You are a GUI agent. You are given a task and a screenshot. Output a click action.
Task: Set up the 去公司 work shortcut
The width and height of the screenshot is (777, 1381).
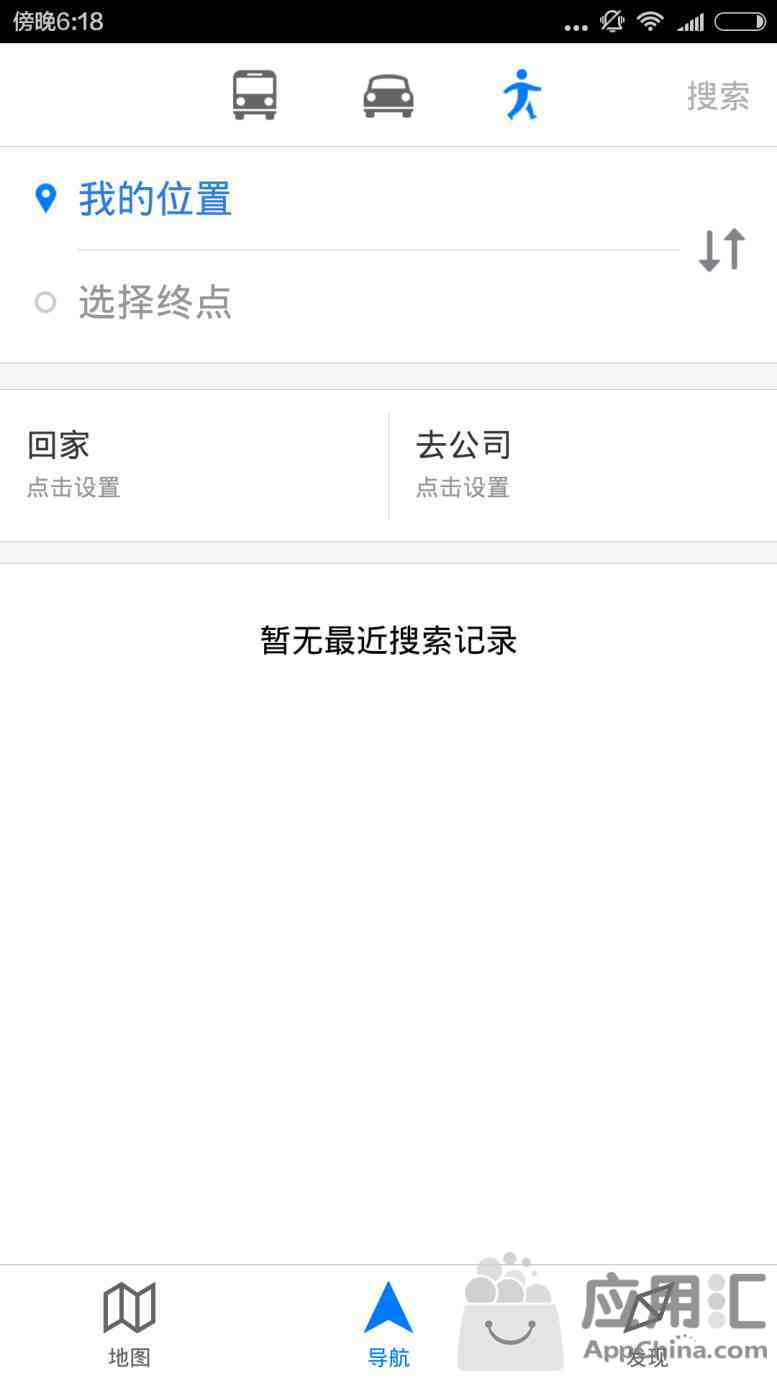(583, 465)
